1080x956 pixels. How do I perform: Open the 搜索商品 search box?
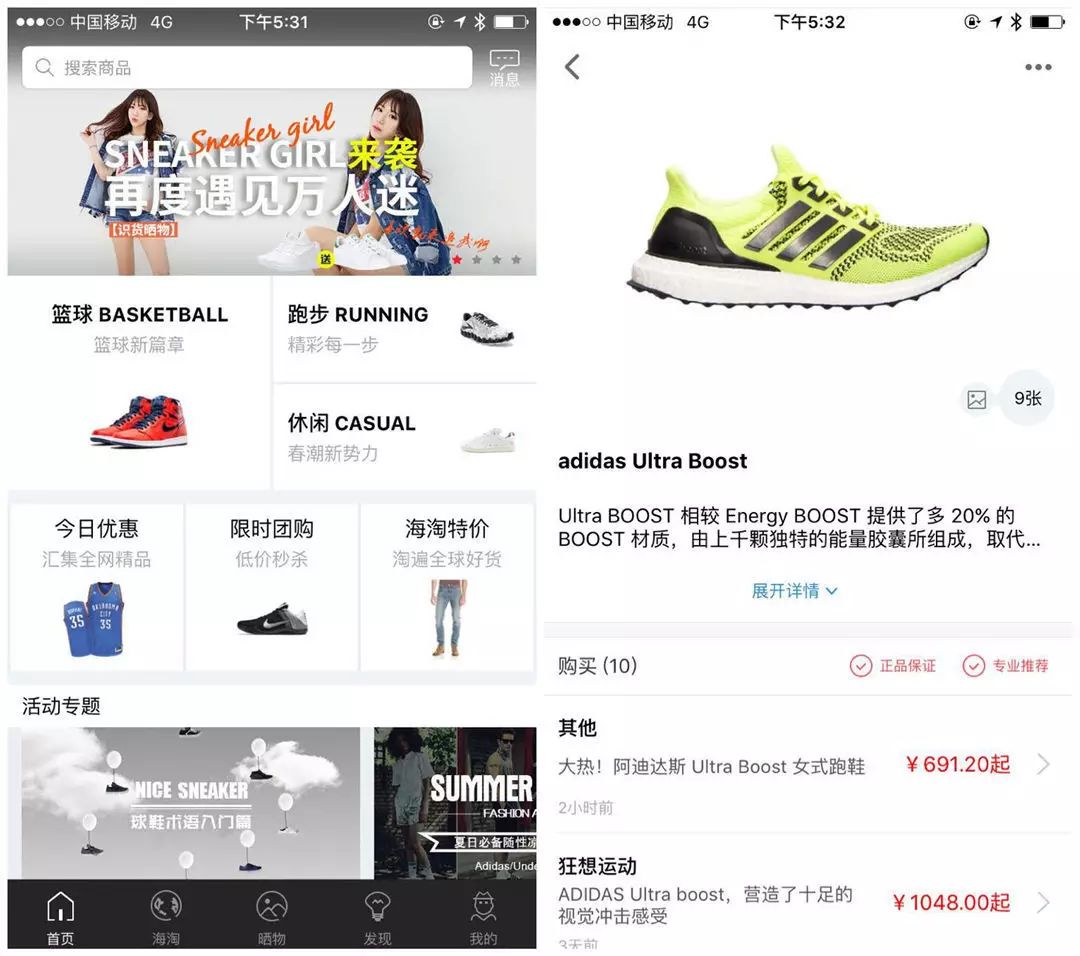click(x=246, y=68)
